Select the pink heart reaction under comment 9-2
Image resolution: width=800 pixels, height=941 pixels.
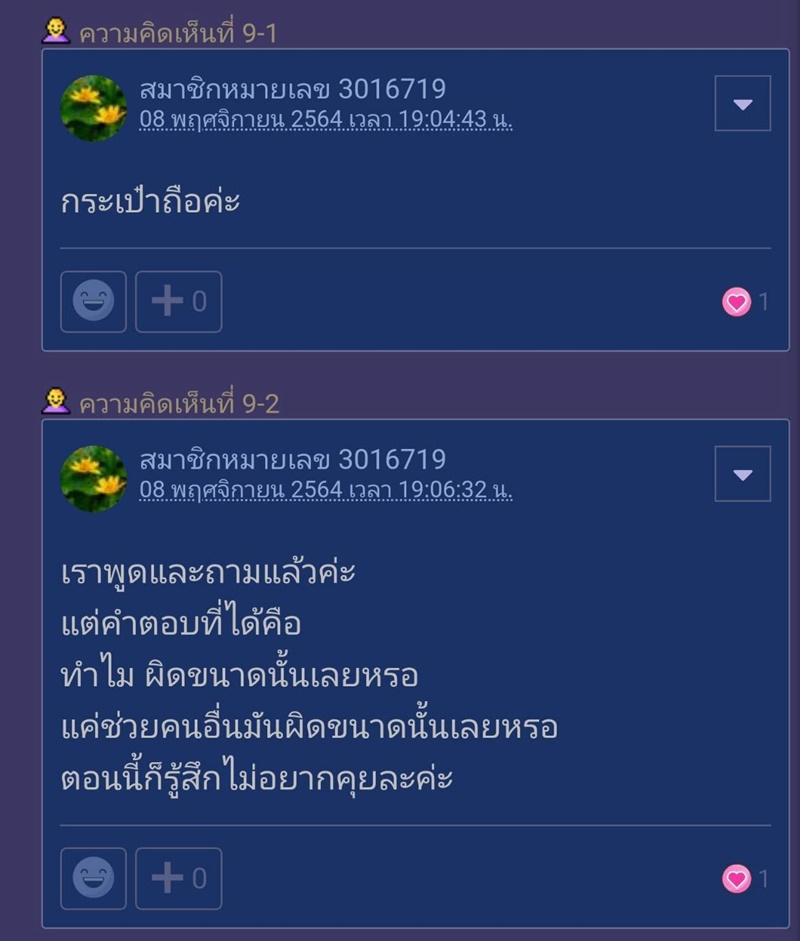(x=737, y=878)
